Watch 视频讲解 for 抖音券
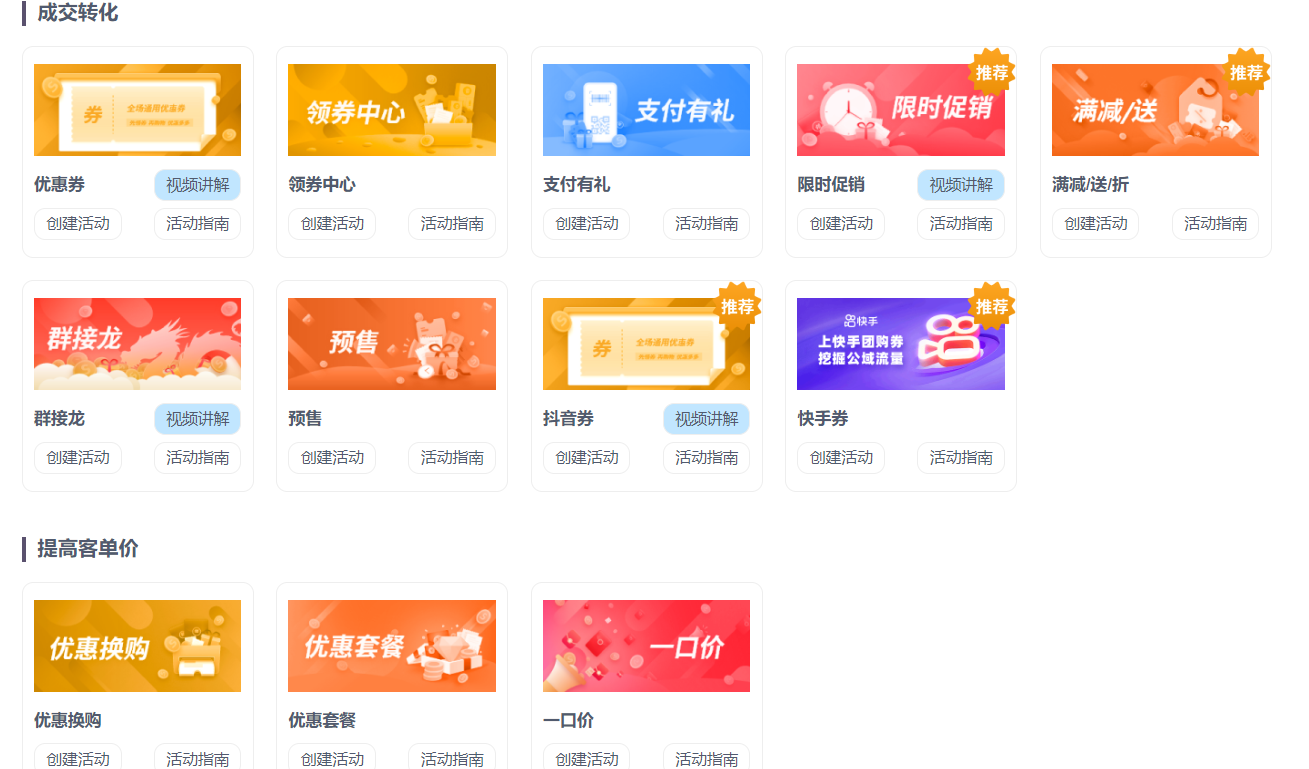The height and width of the screenshot is (769, 1309). click(706, 419)
